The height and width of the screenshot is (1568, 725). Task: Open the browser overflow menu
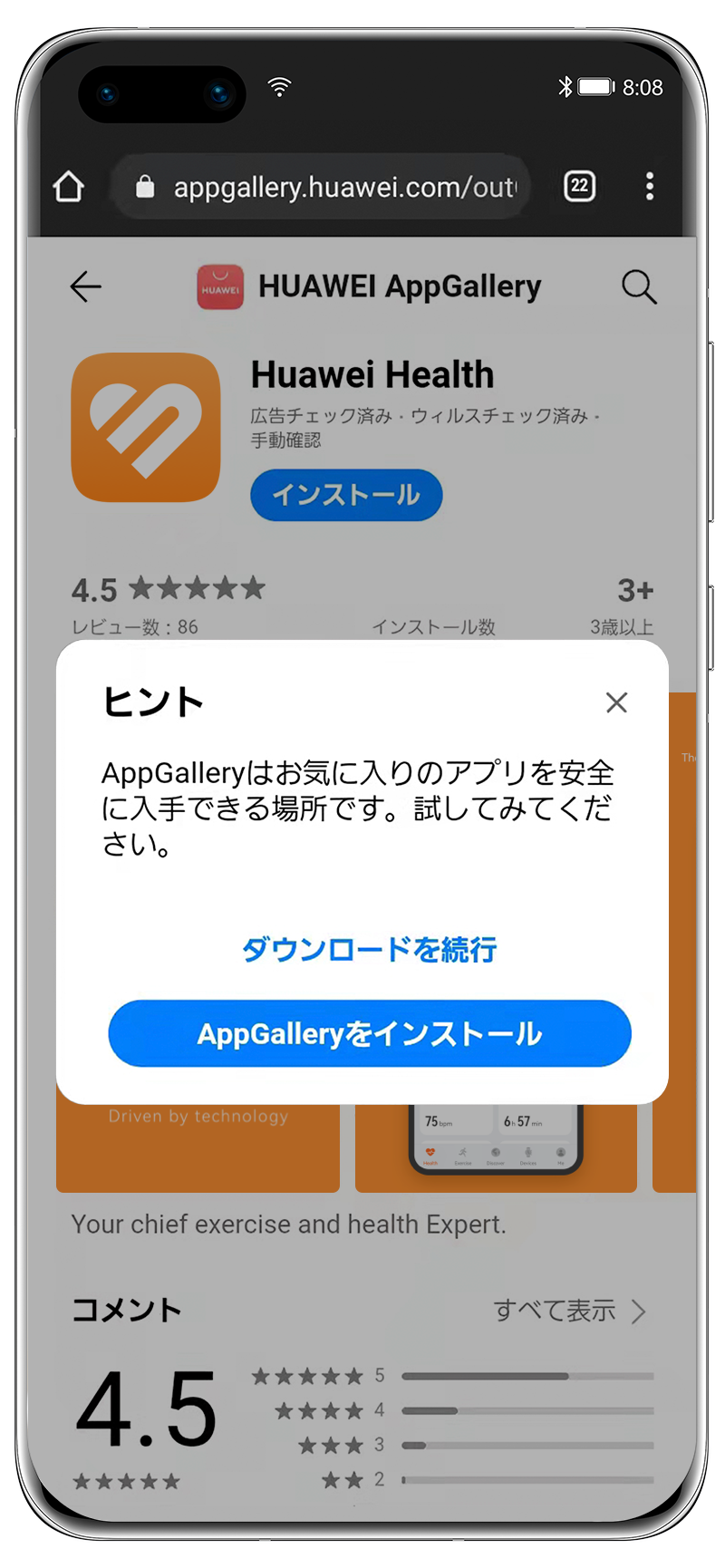649,187
